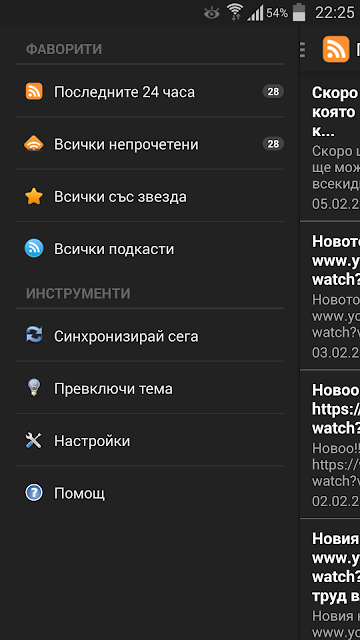This screenshot has height=640, width=360.
Task: Open Последните 24 часа feed
Action: (x=150, y=91)
